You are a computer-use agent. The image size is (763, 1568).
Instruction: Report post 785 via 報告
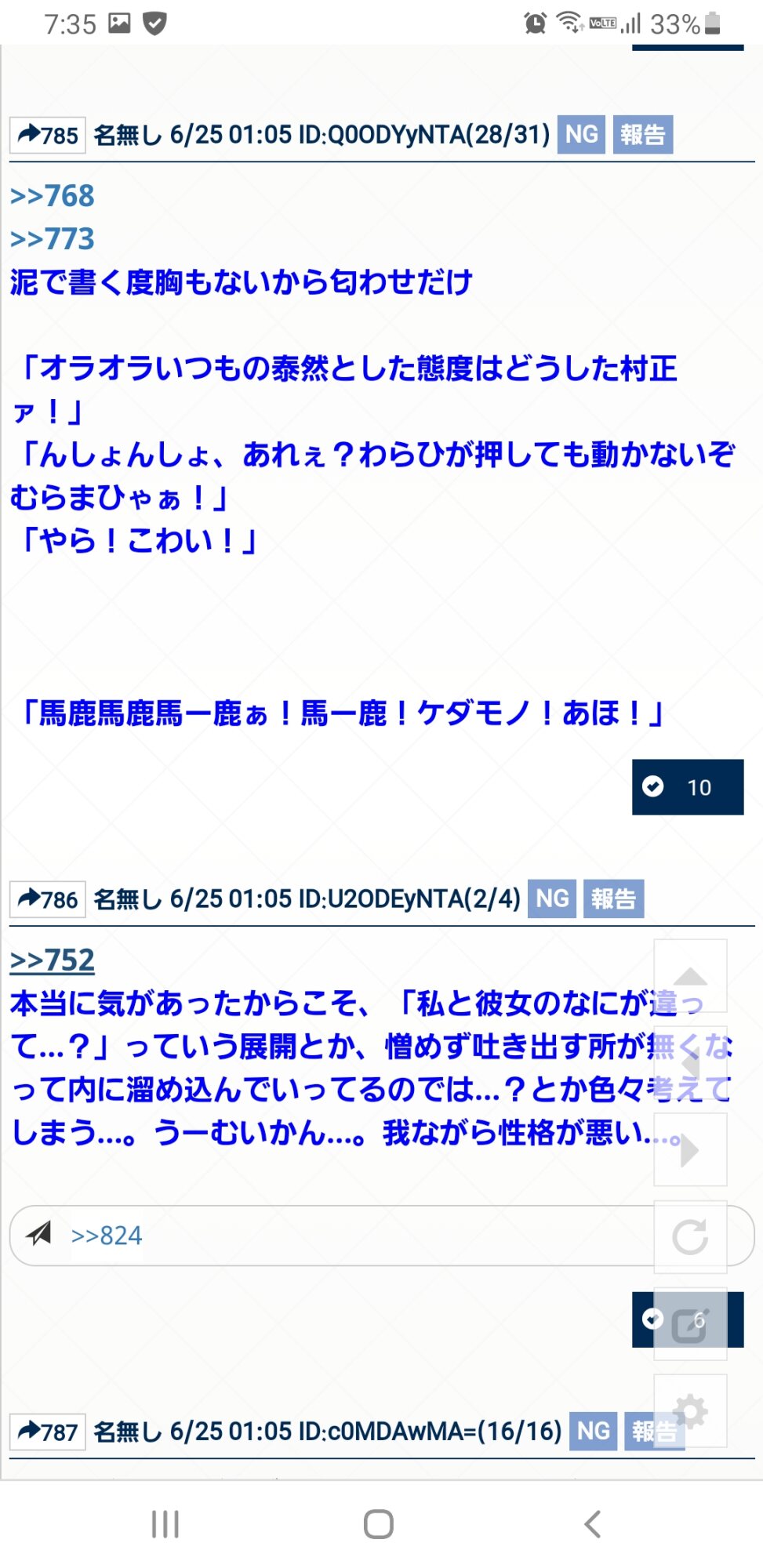click(x=642, y=135)
